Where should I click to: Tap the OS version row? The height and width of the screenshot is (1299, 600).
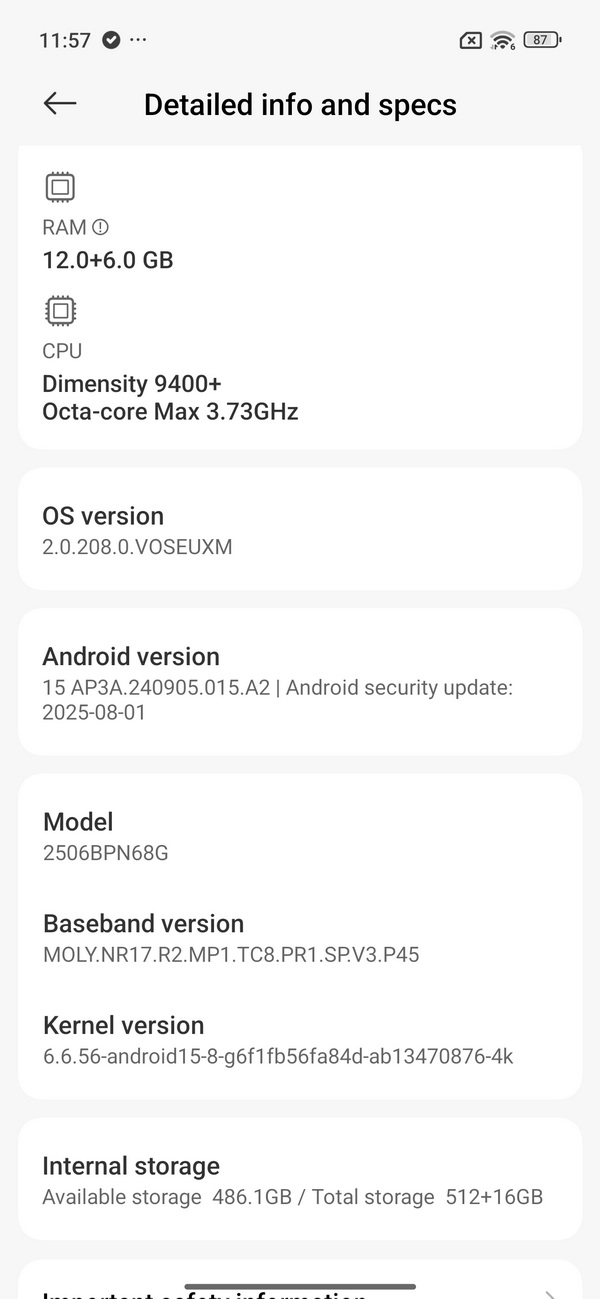pyautogui.click(x=300, y=530)
